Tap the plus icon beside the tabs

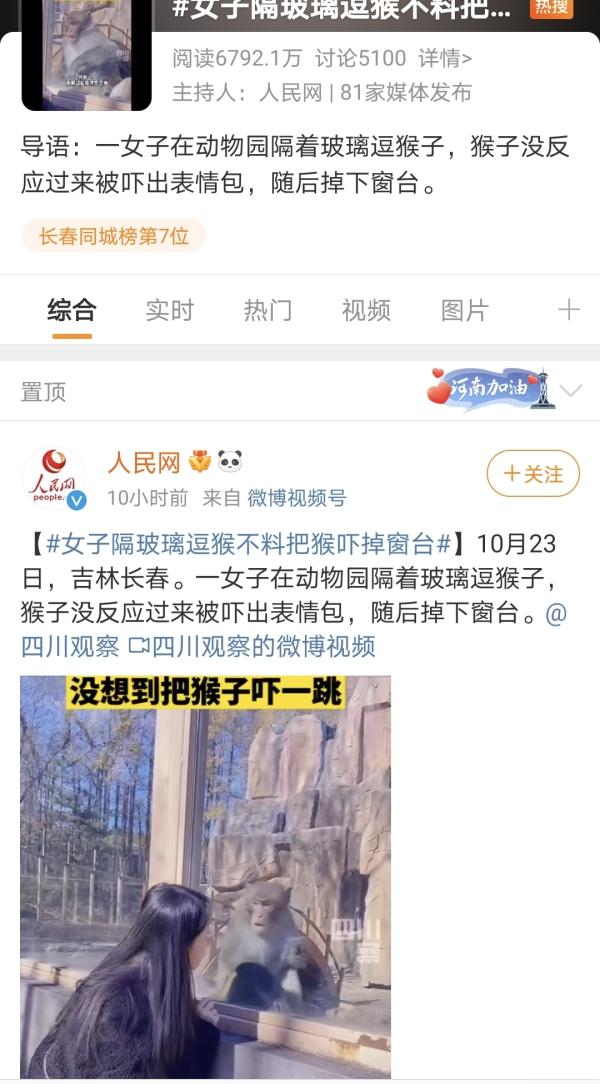568,310
